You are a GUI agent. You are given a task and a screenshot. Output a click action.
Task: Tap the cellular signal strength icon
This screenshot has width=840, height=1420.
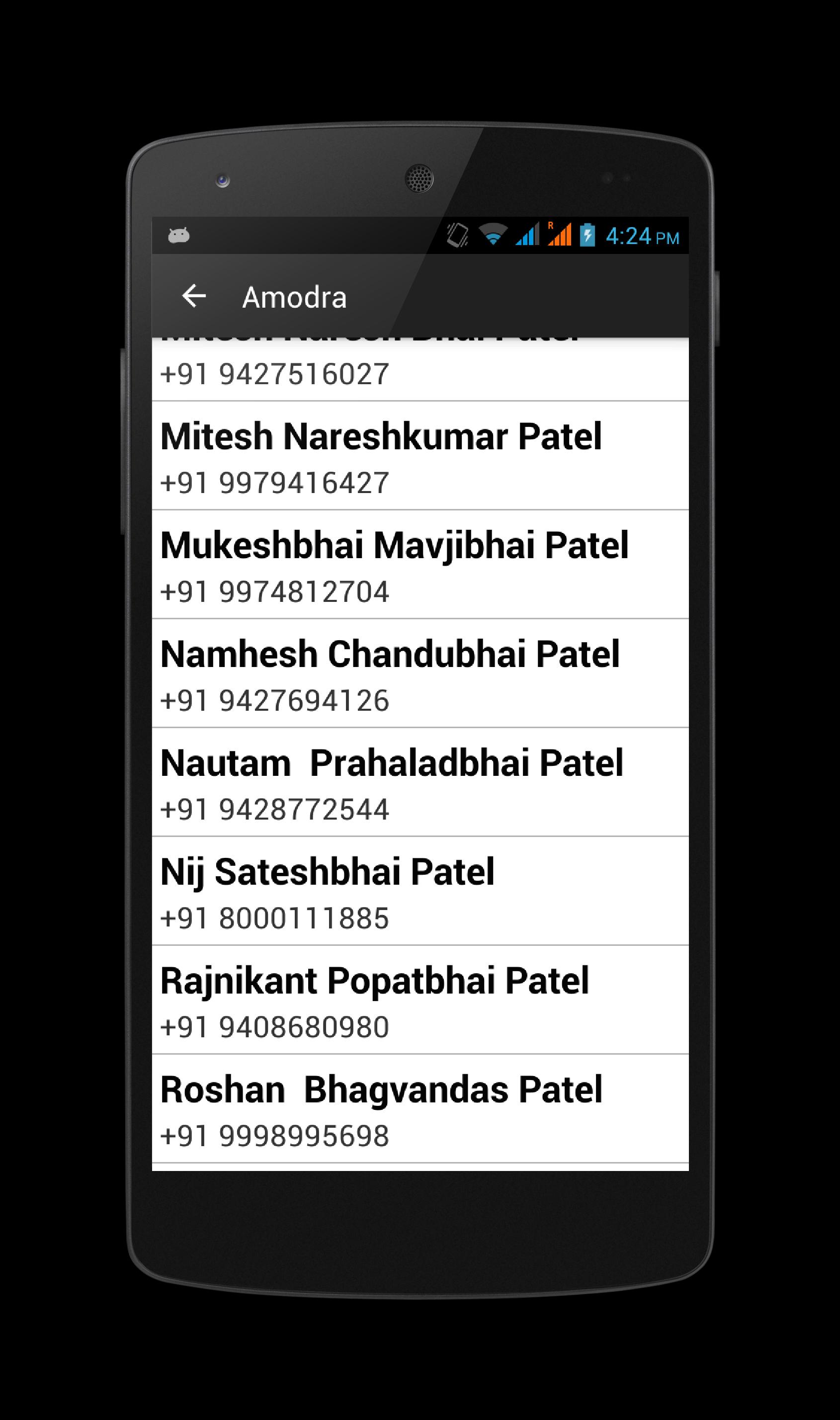click(x=528, y=235)
